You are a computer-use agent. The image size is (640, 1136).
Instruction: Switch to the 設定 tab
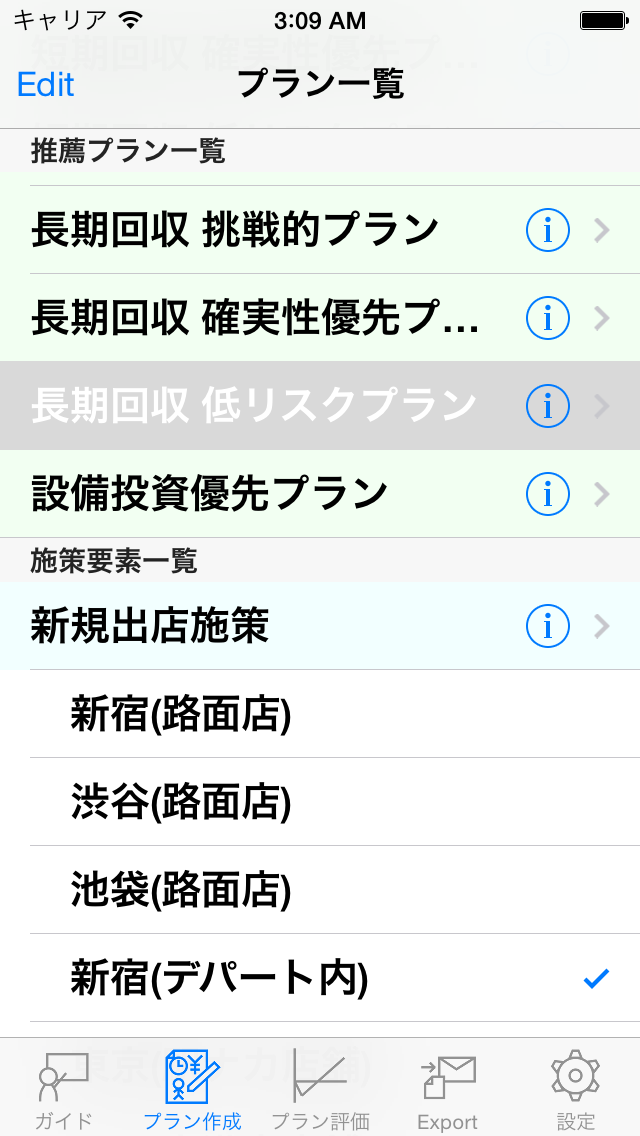576,1088
